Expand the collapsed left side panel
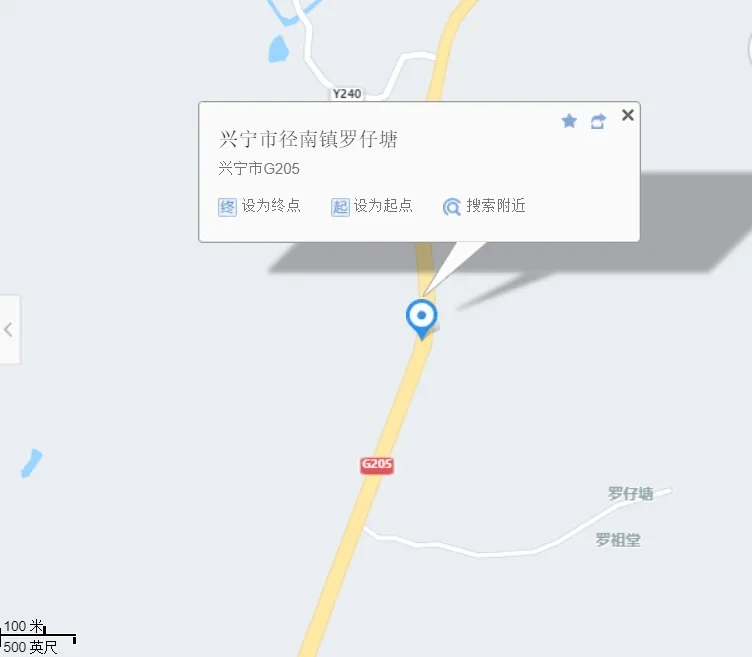The image size is (752, 657). pos(9,329)
